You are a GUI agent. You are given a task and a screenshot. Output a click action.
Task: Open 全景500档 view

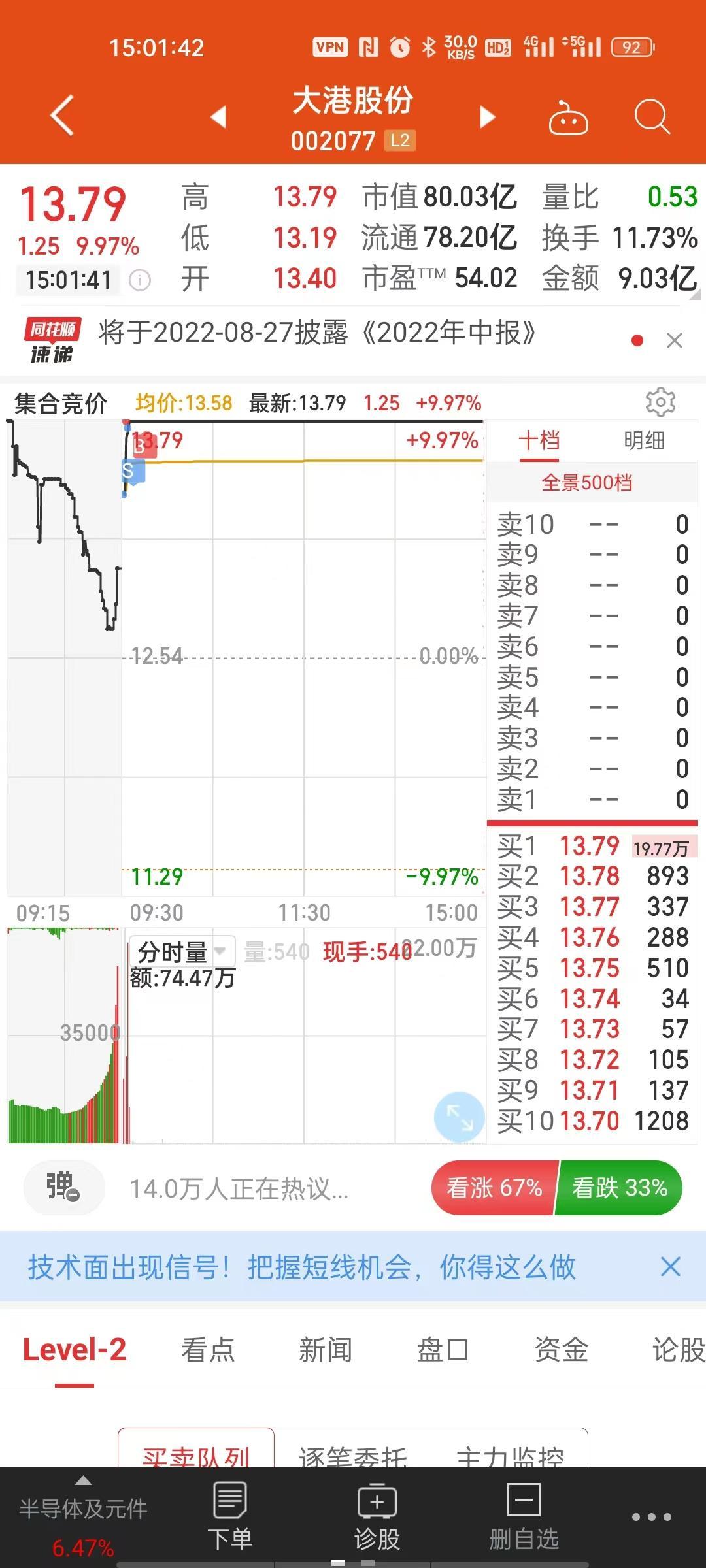pyautogui.click(x=587, y=483)
